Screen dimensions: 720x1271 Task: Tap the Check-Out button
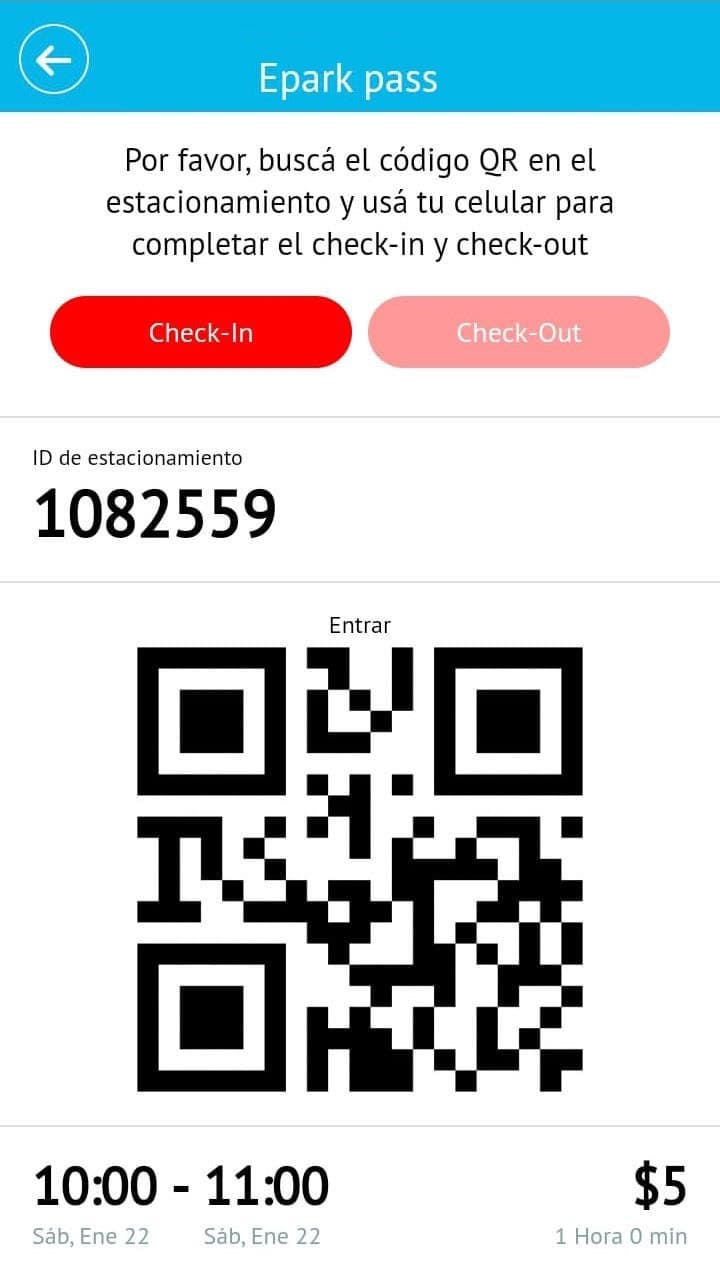[519, 332]
